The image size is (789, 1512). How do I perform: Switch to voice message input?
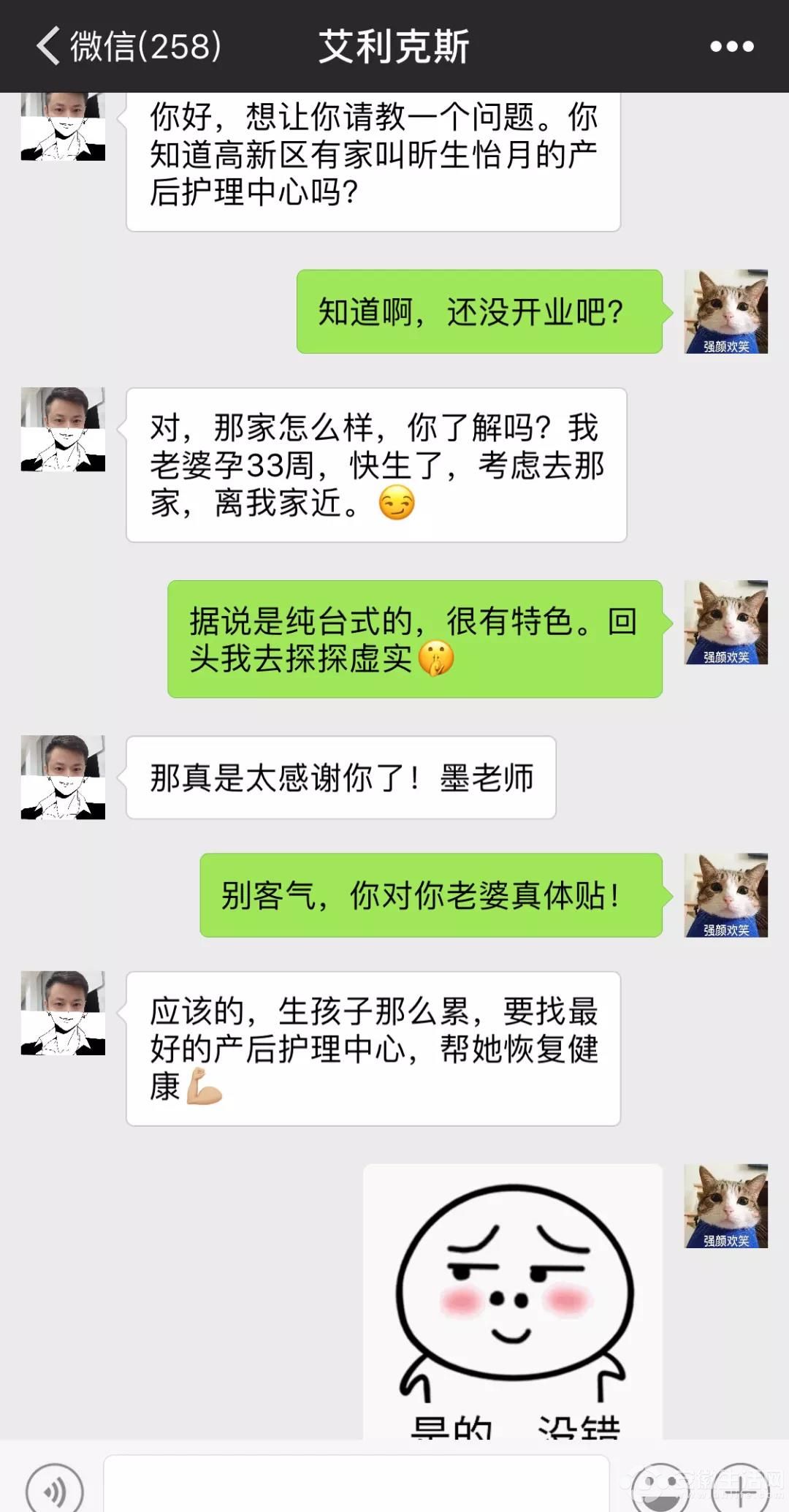55,1488
